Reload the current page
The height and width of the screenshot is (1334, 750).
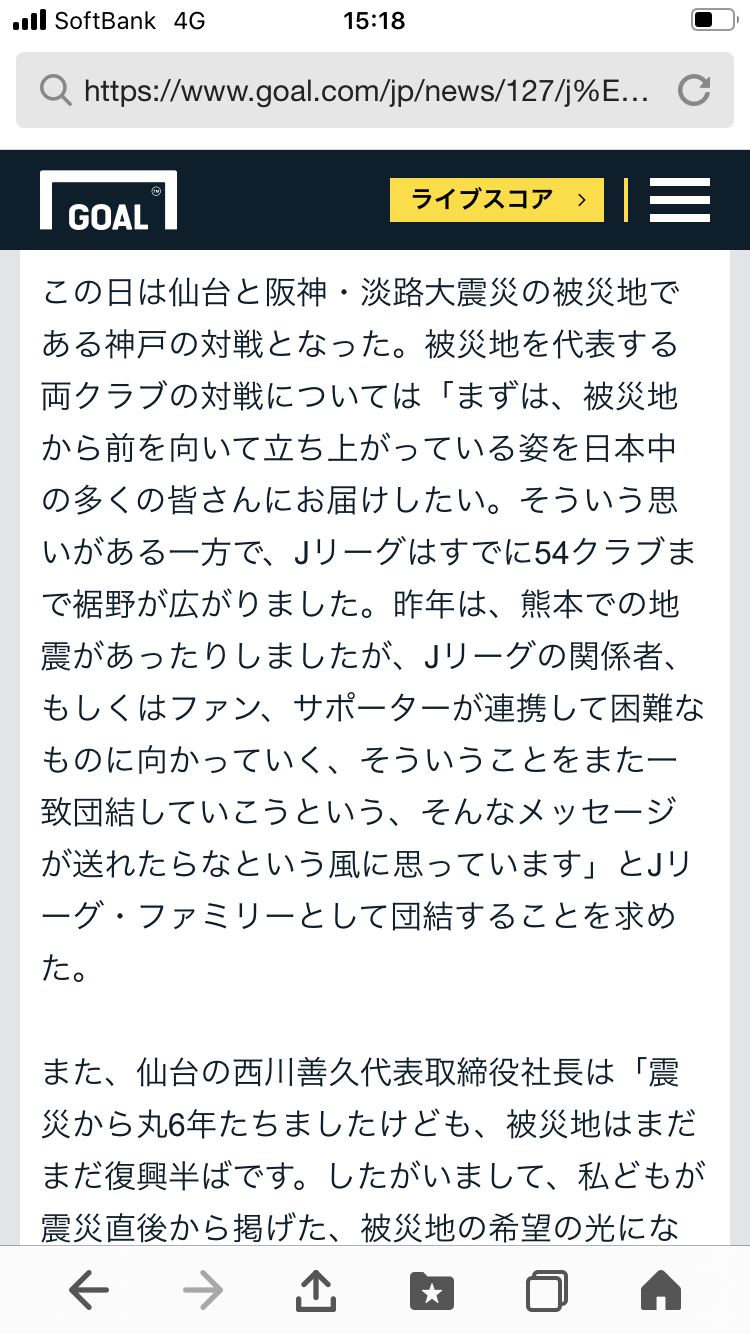pos(693,92)
